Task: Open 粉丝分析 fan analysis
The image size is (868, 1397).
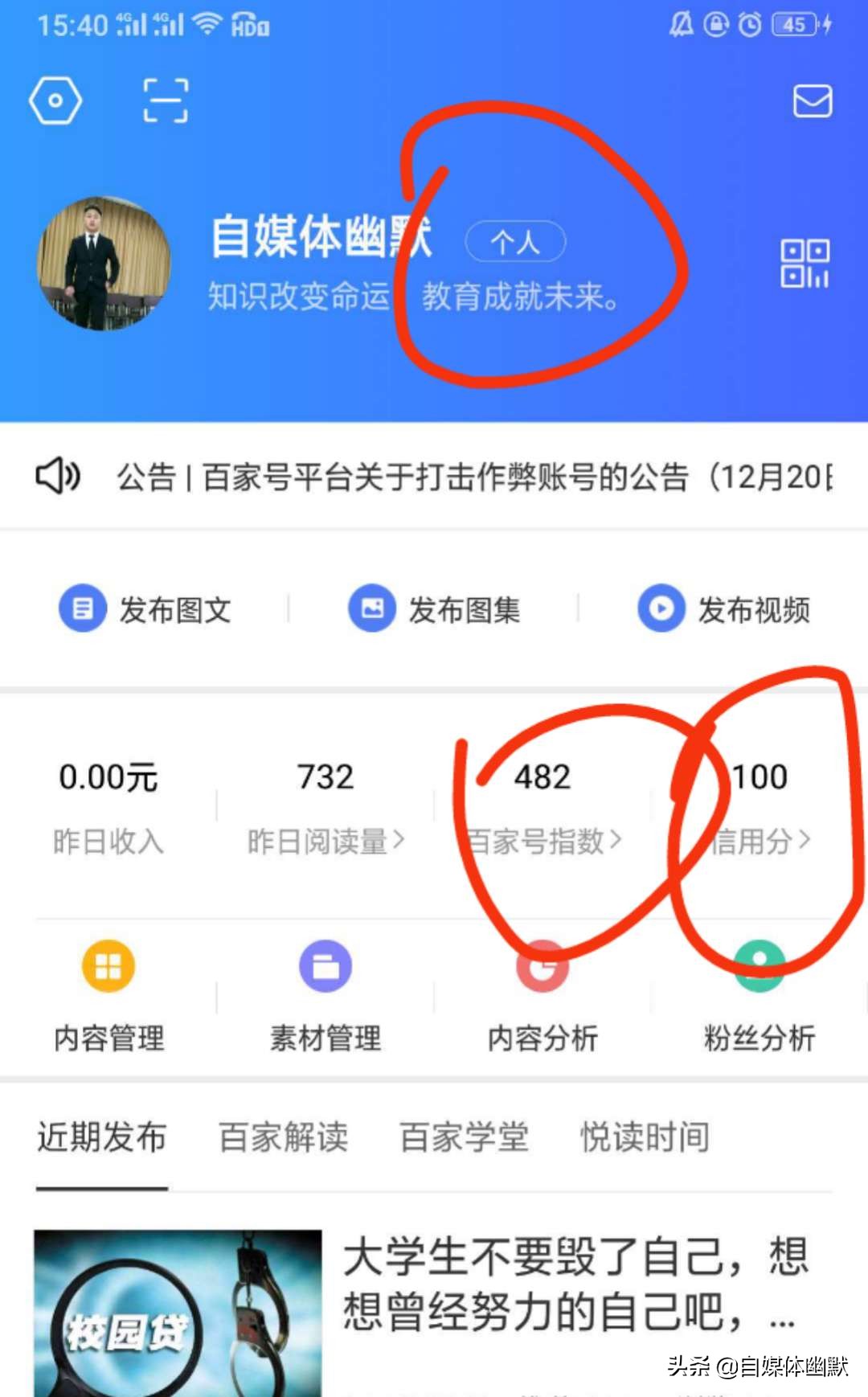Action: (757, 997)
